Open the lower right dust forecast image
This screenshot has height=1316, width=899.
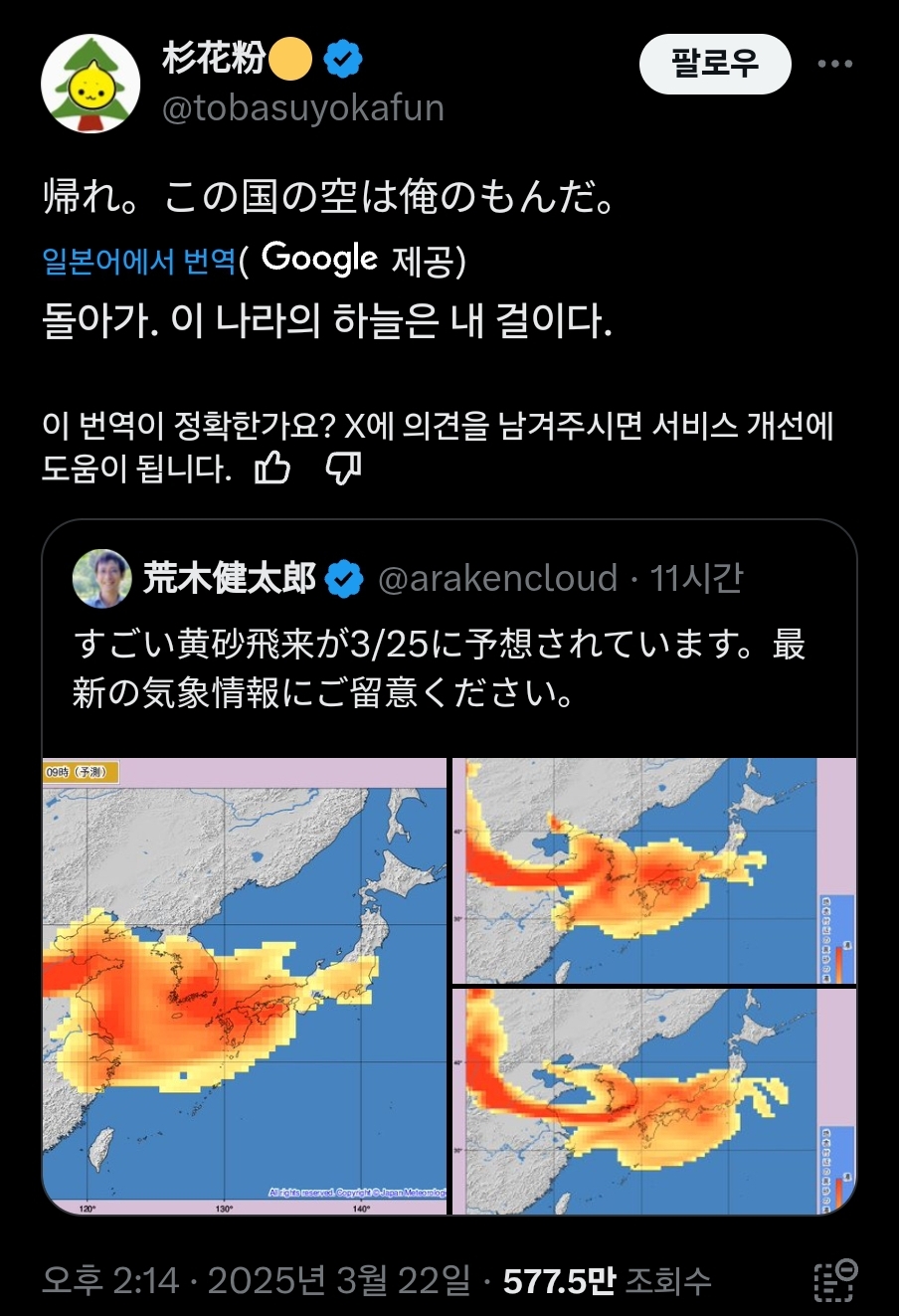[x=653, y=1101]
